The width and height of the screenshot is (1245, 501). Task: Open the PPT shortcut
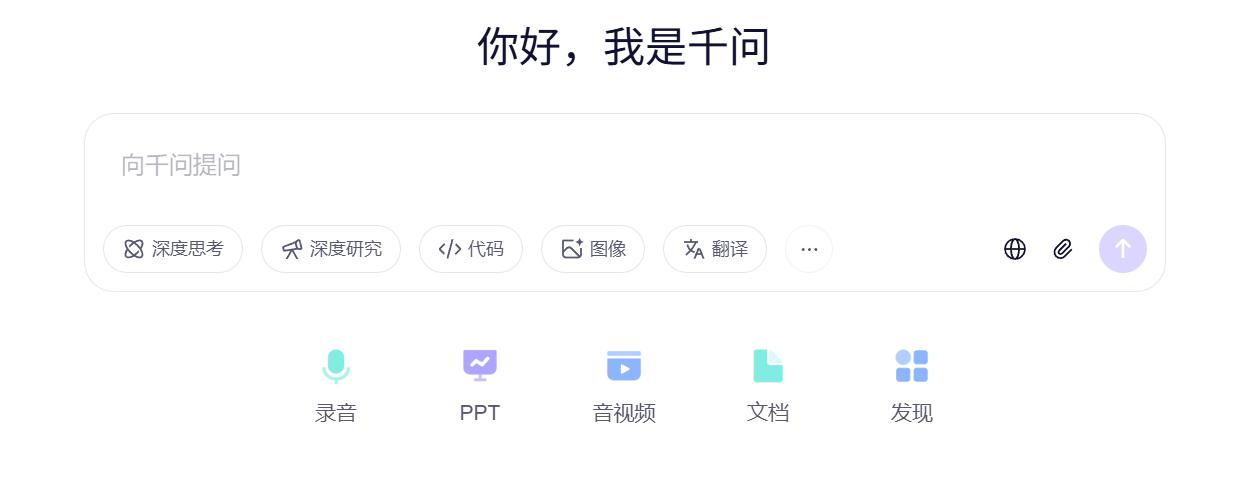coord(480,383)
